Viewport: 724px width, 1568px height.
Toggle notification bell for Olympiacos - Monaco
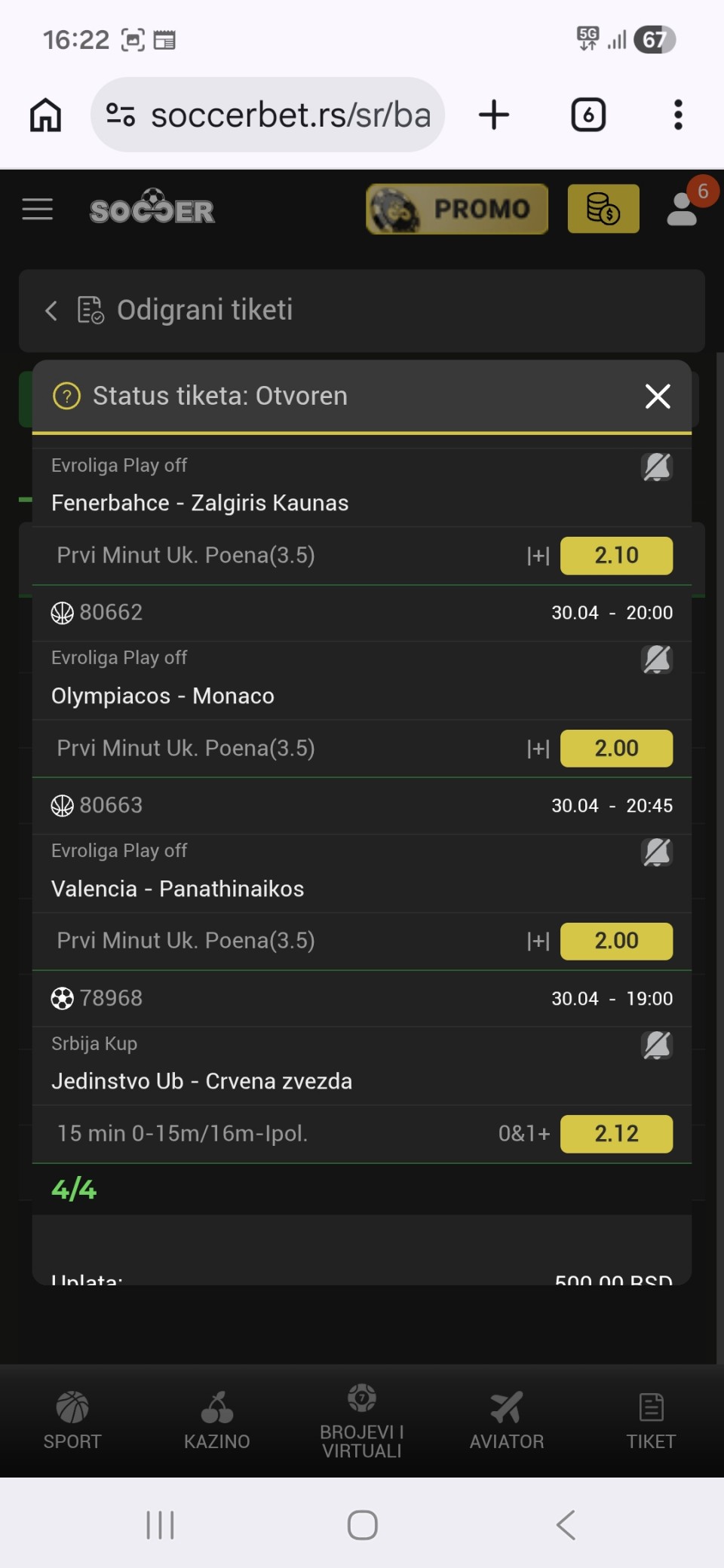(x=657, y=660)
